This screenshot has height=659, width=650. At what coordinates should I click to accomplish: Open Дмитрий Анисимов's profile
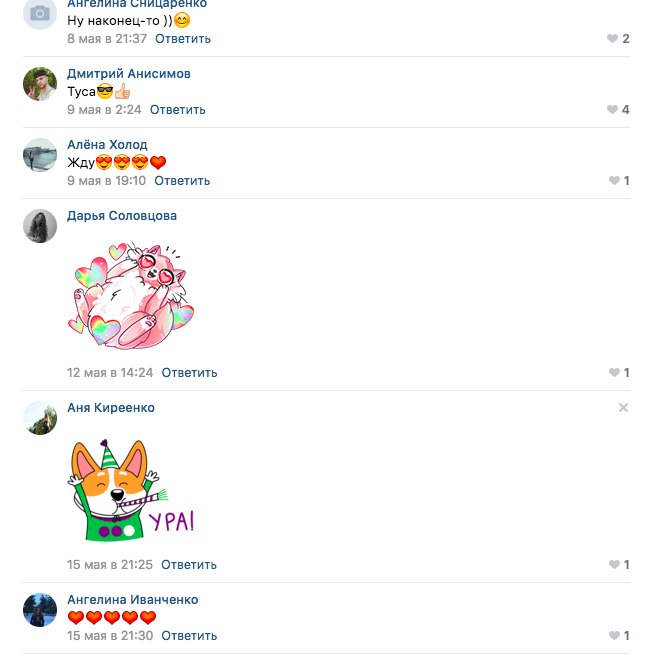click(x=128, y=74)
